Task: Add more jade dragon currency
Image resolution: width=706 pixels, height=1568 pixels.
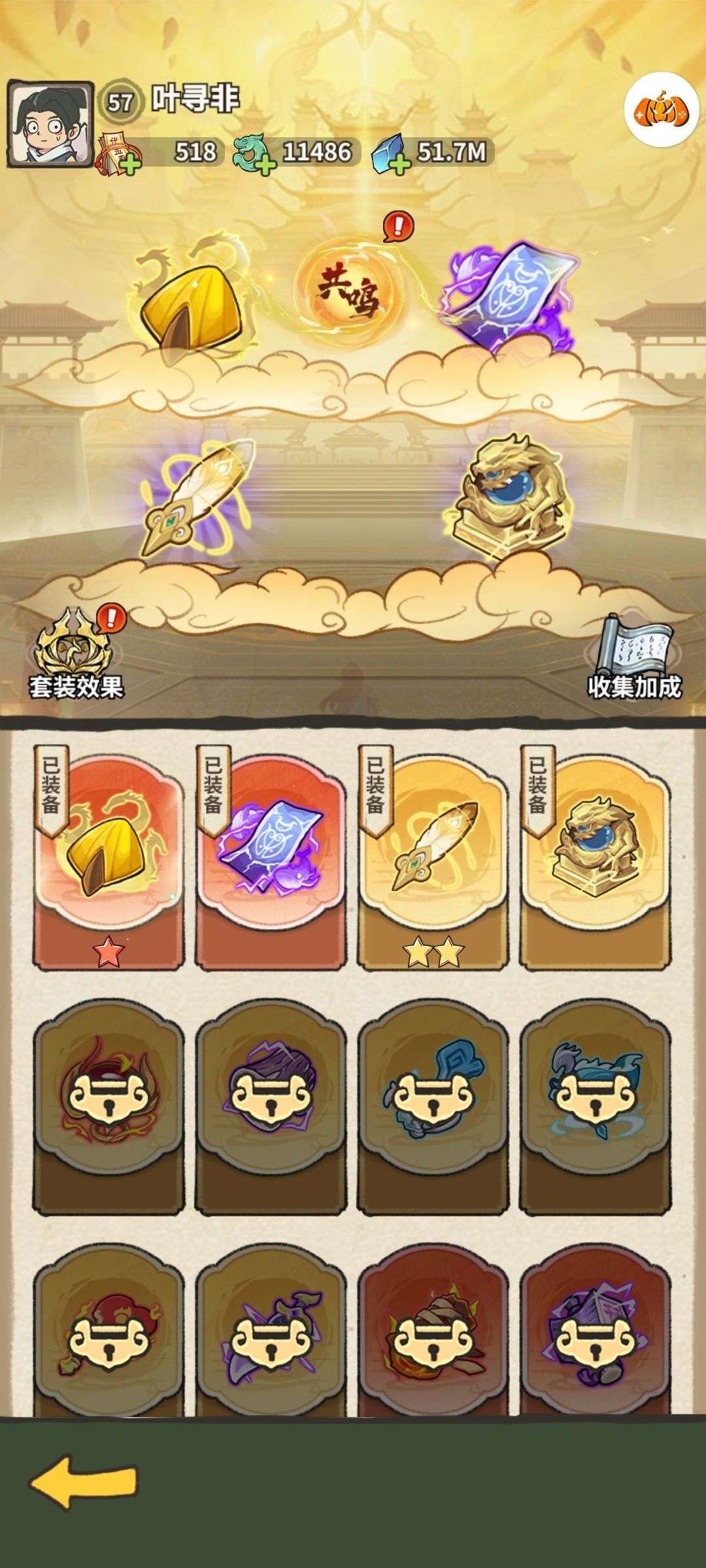Action: [x=264, y=165]
